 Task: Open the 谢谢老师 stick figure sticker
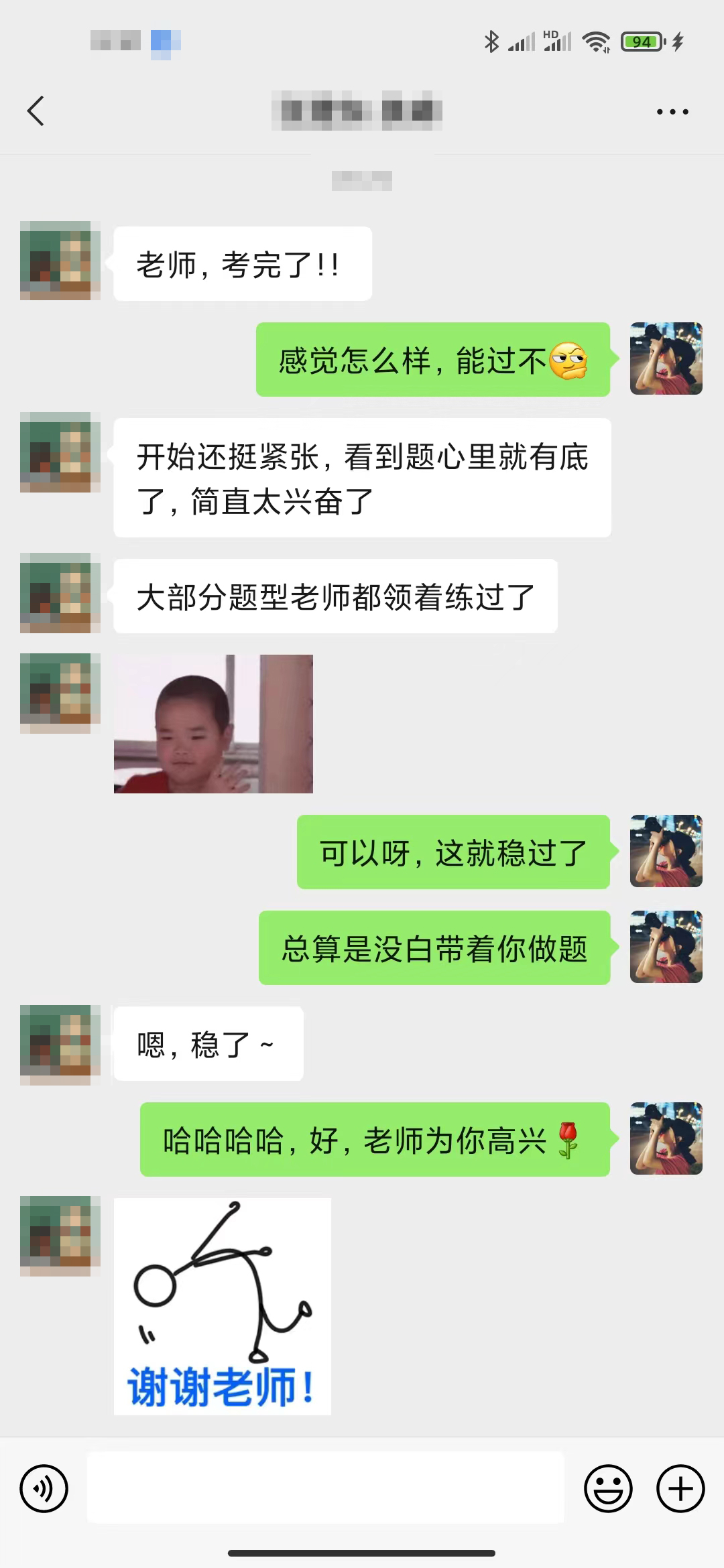[223, 1306]
